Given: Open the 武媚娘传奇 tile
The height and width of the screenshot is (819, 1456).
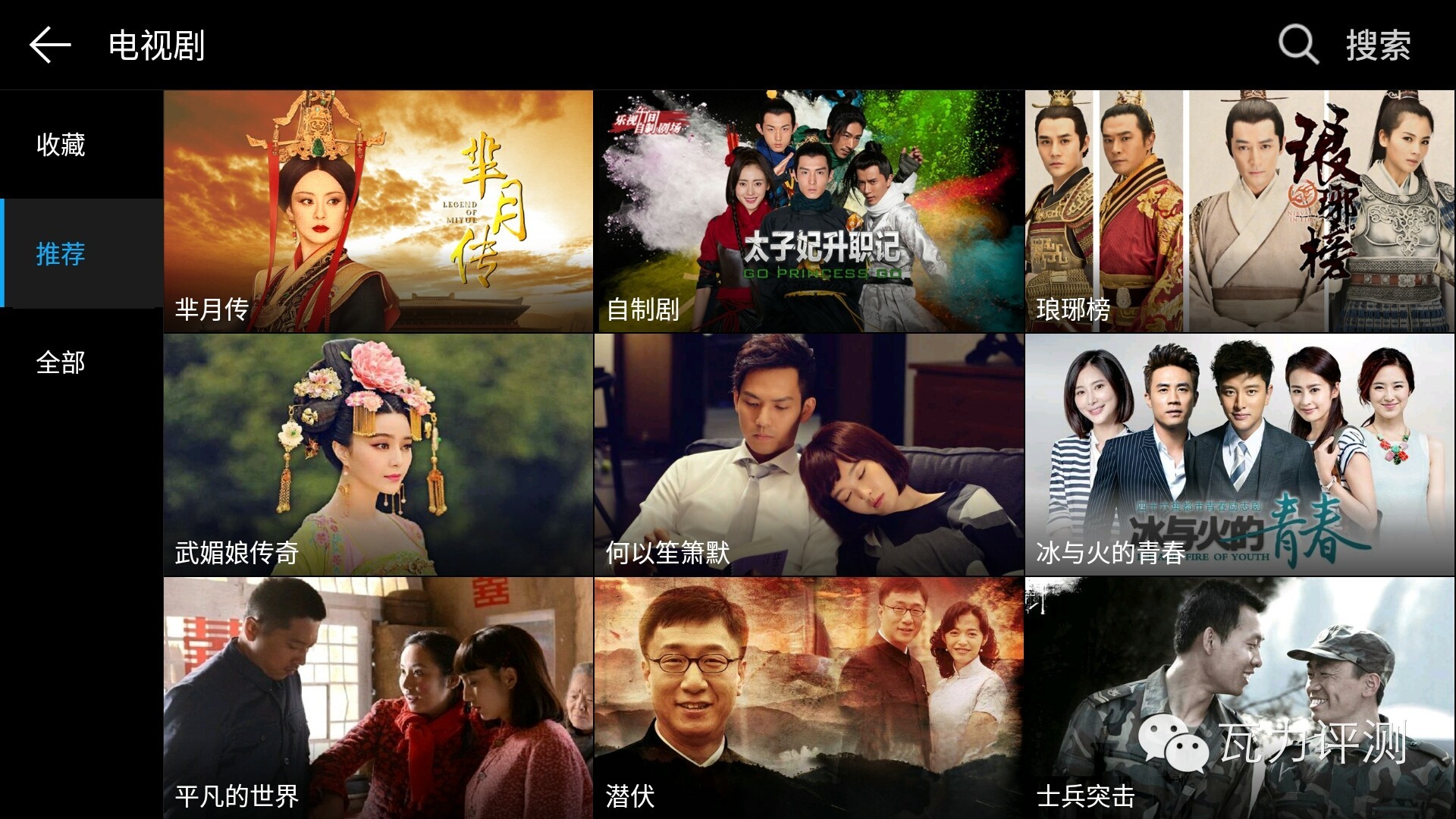Looking at the screenshot, I should click(x=378, y=455).
